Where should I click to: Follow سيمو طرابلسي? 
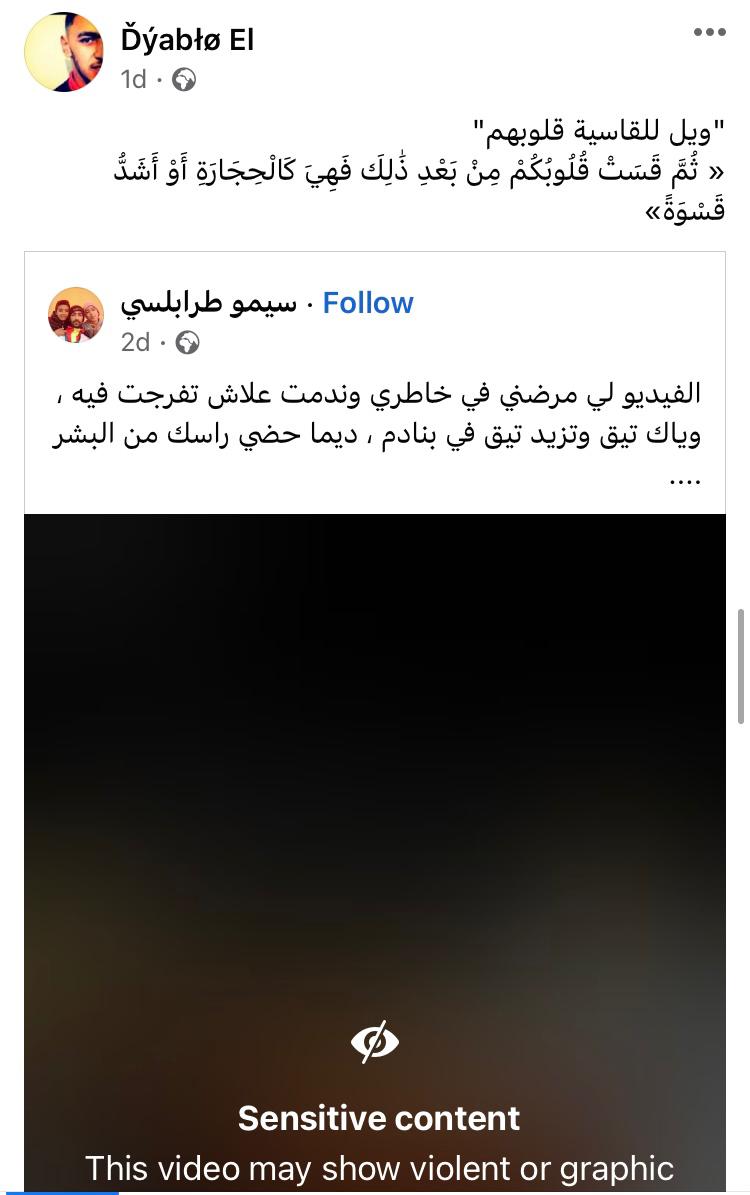point(368,303)
